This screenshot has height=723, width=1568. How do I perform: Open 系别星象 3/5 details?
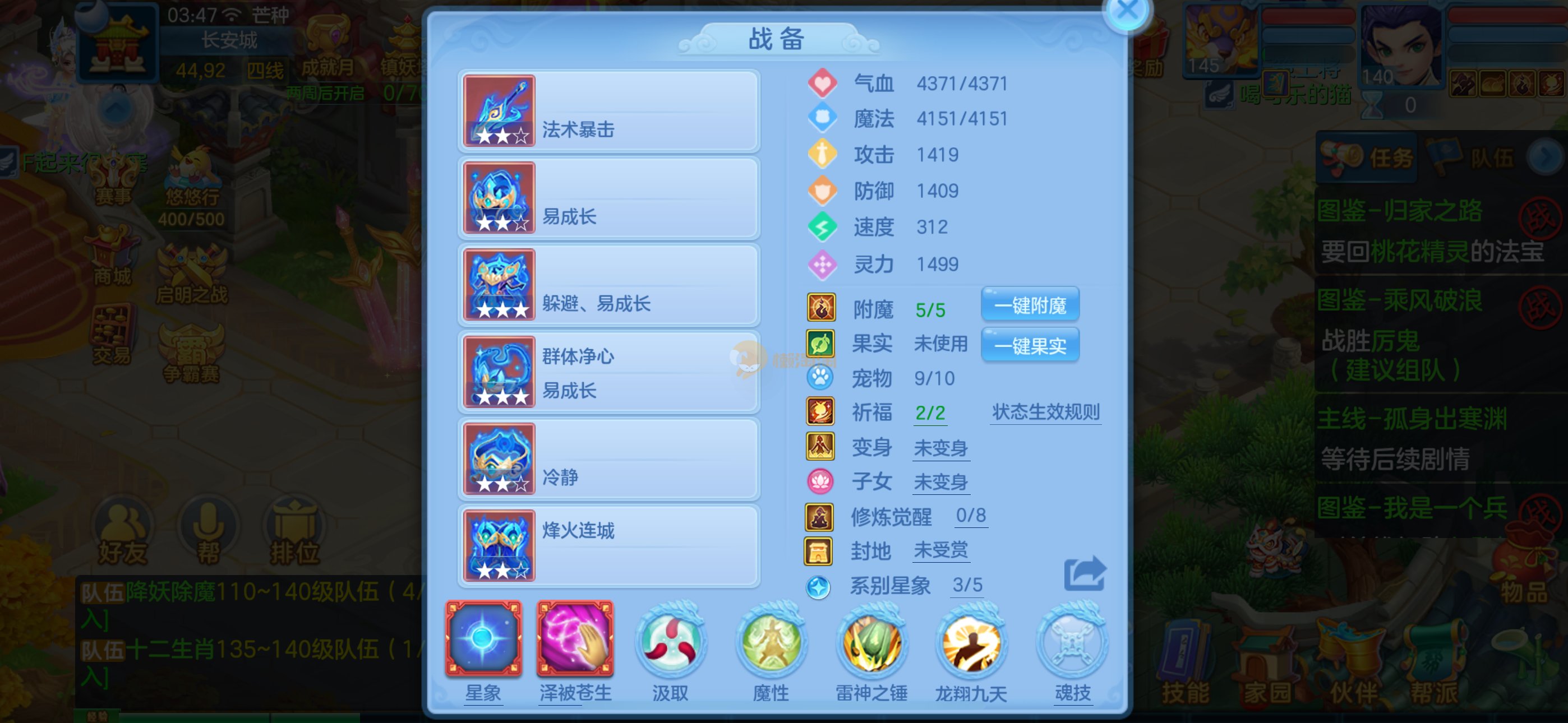click(967, 586)
